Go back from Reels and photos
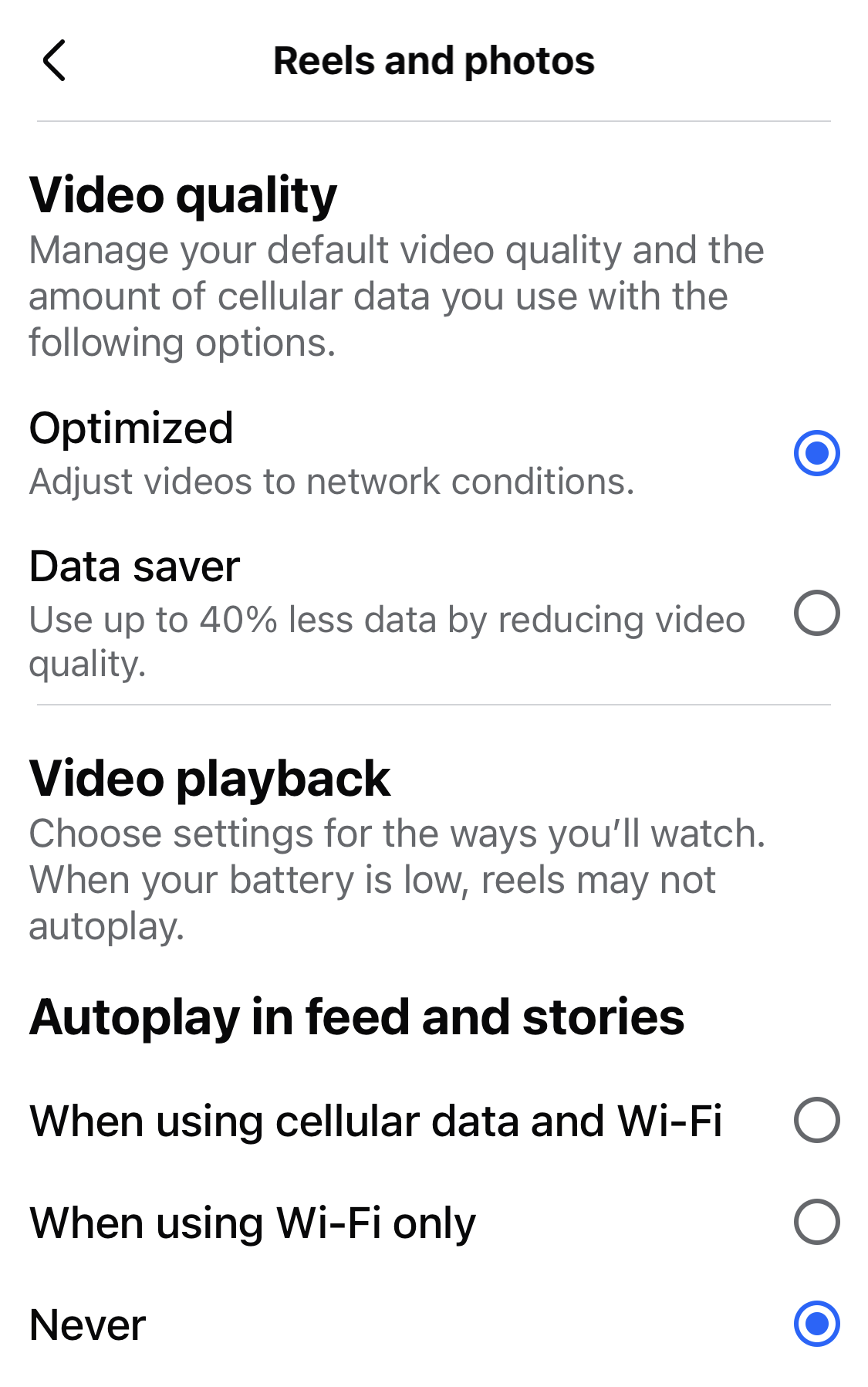Image resolution: width=868 pixels, height=1387 pixels. coord(54,61)
